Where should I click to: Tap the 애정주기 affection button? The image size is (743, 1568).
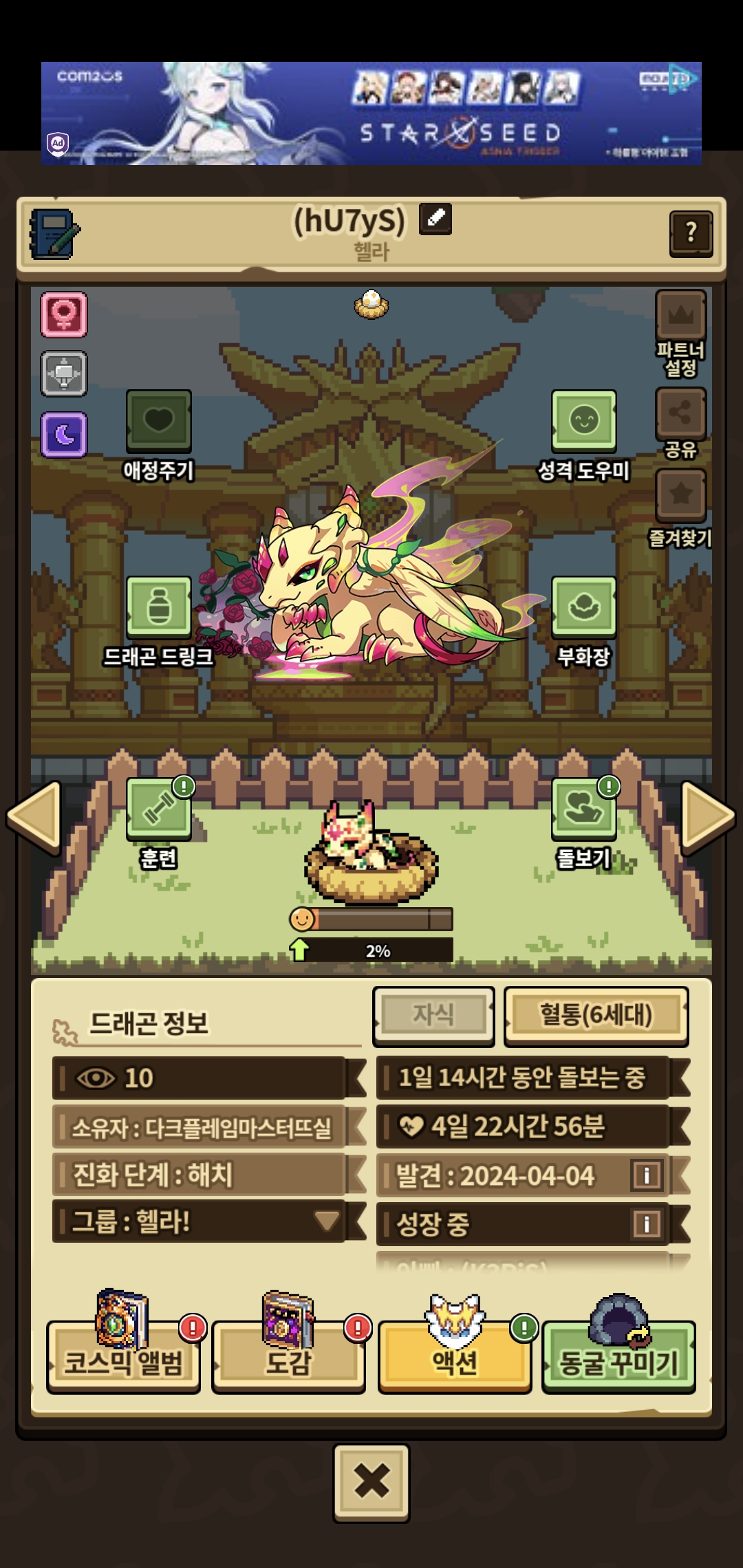pos(159,422)
